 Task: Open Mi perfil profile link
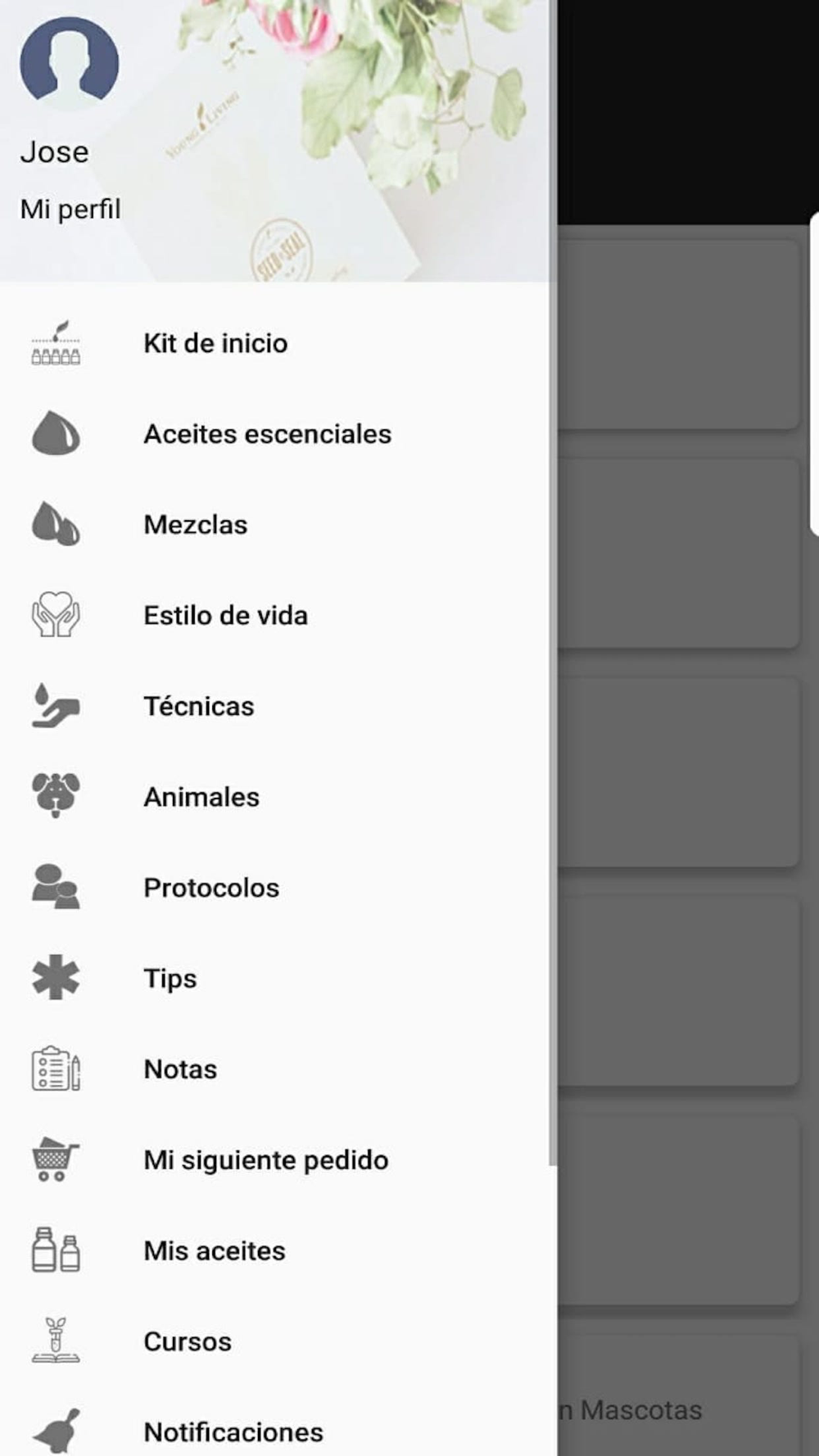70,210
